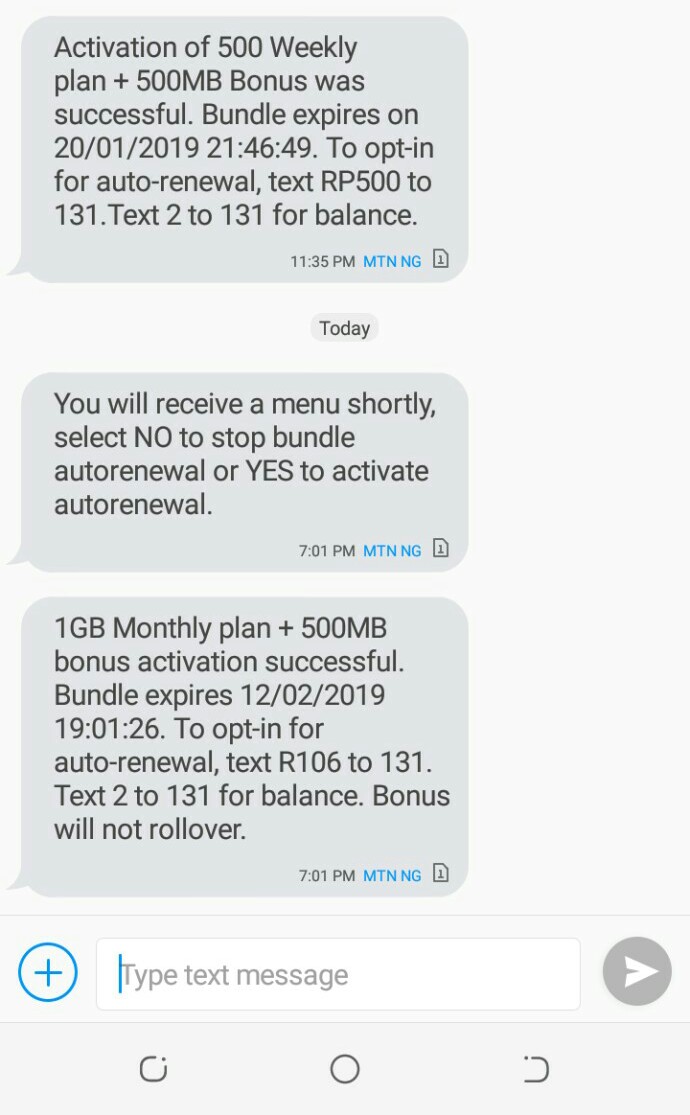The image size is (690, 1115).
Task: Tap the system back button
Action: [536, 1069]
